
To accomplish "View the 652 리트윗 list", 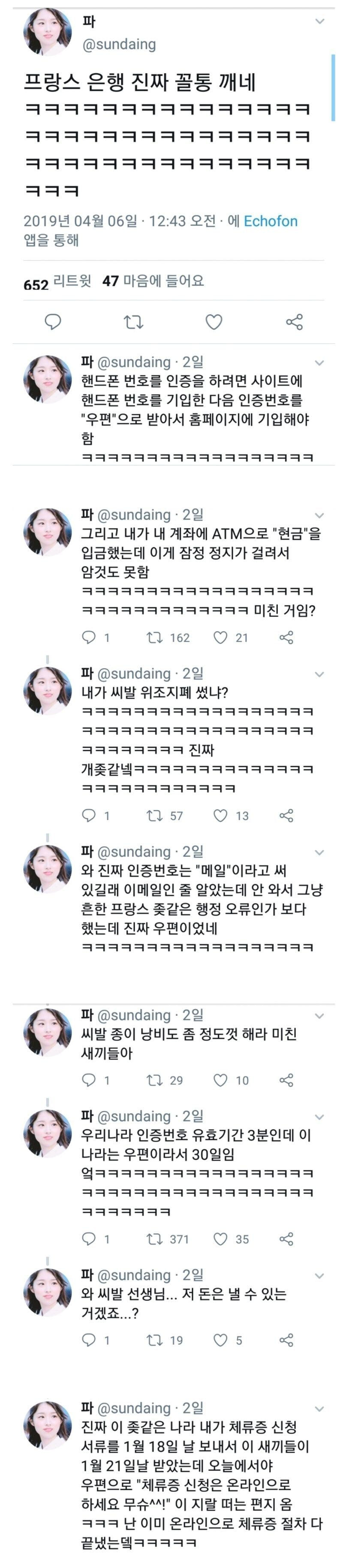I will point(57,282).
